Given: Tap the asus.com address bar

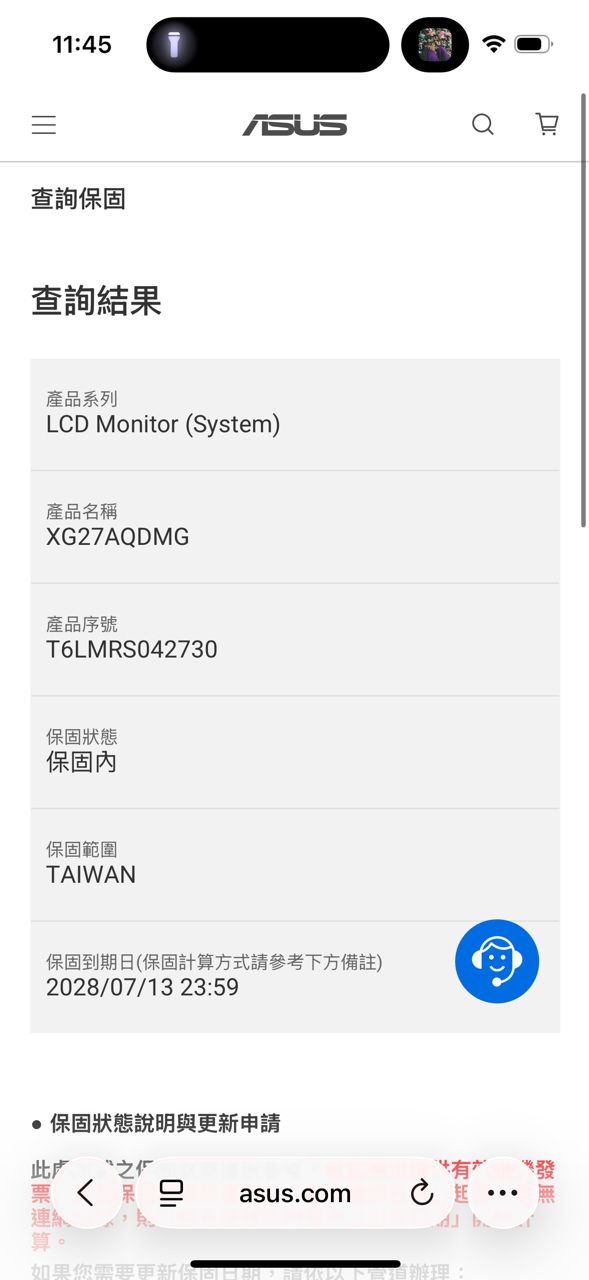Looking at the screenshot, I should point(295,1193).
